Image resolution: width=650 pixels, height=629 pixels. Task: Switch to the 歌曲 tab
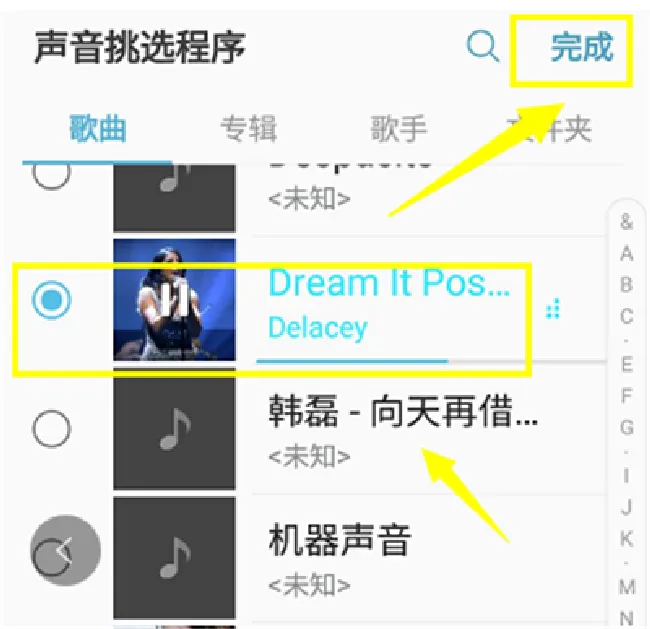[97, 128]
